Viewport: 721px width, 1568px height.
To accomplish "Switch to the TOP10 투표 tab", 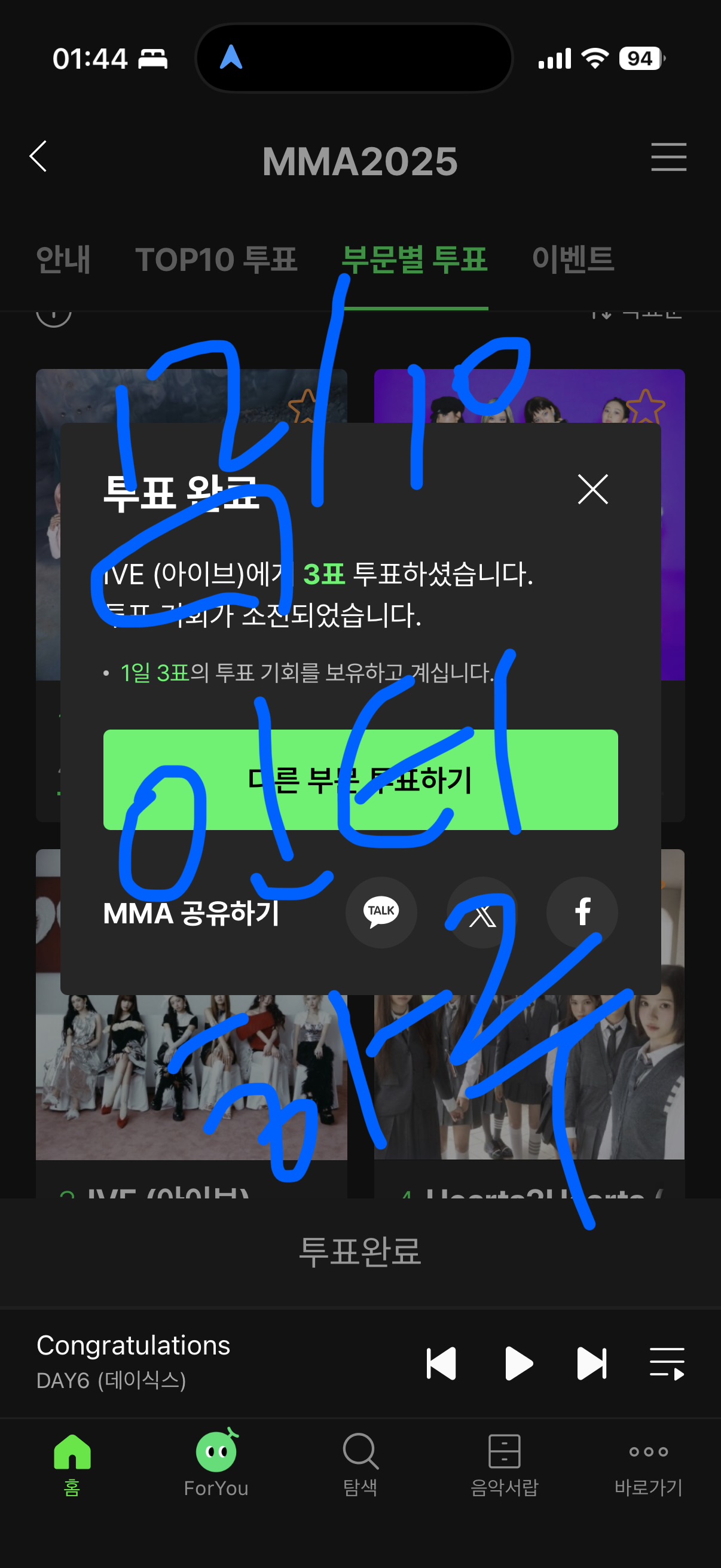I will point(216,259).
